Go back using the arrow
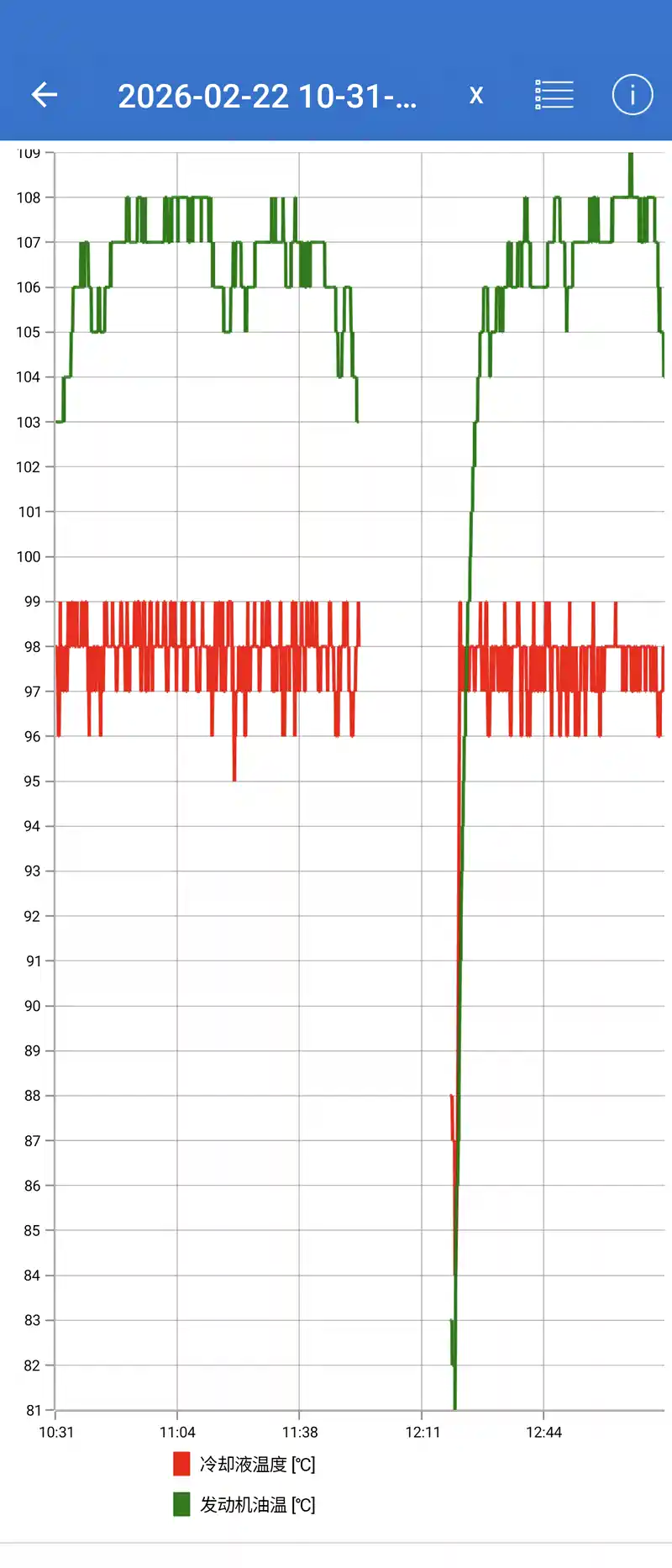Image resolution: width=672 pixels, height=1568 pixels. pyautogui.click(x=45, y=95)
